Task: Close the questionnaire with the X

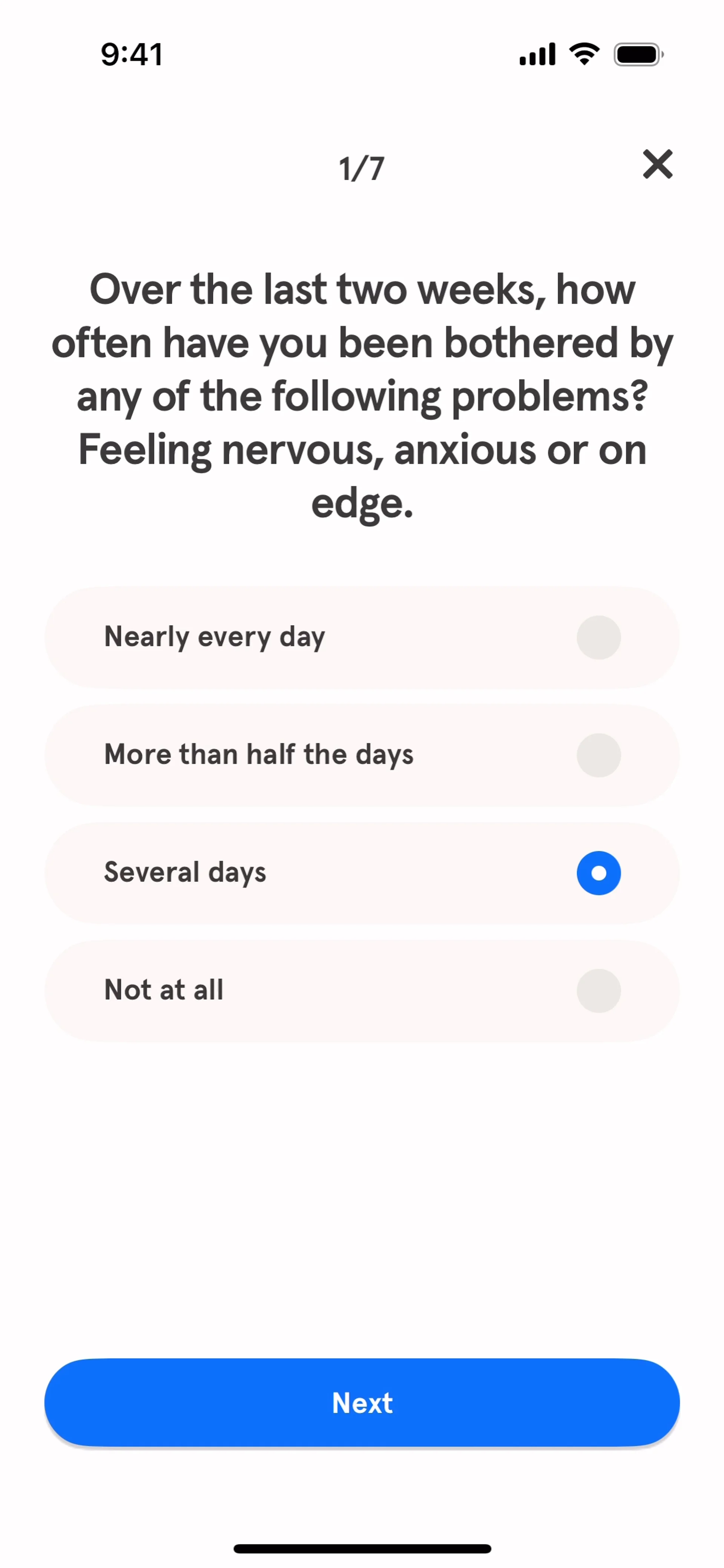Action: tap(658, 164)
